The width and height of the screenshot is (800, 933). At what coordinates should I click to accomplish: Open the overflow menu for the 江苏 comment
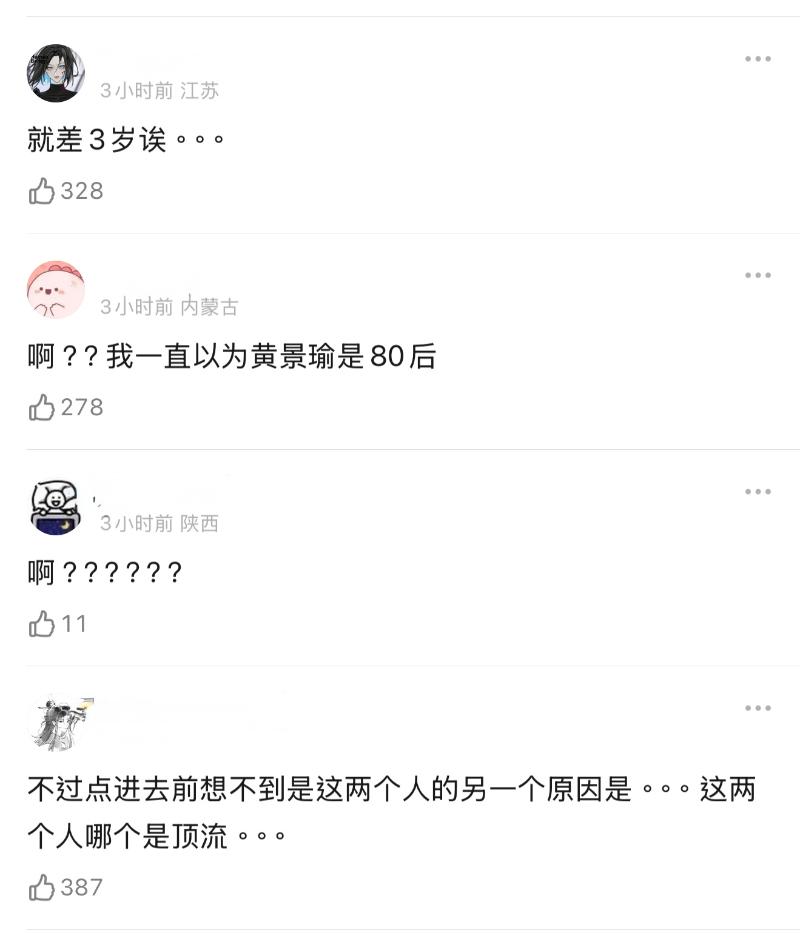pos(758,59)
